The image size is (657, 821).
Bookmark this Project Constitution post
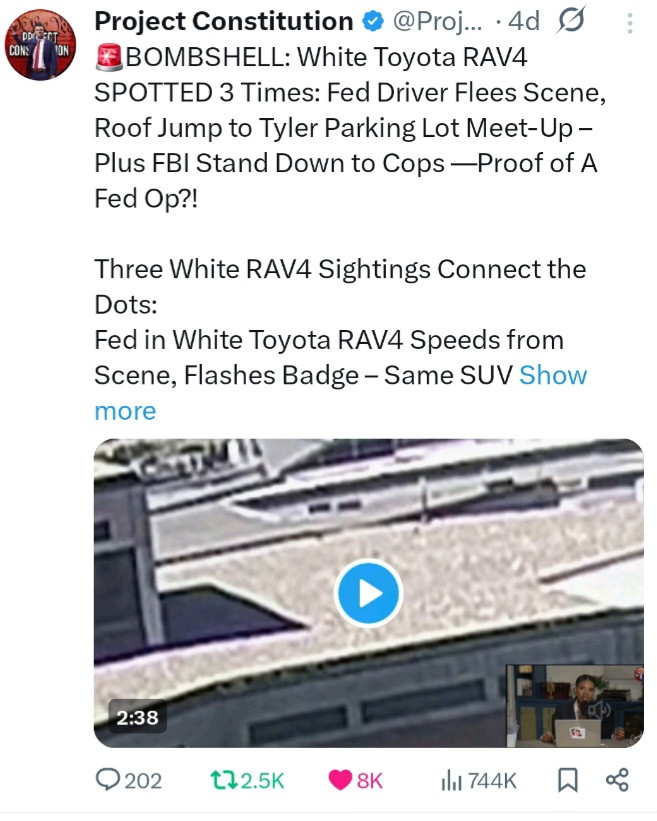coord(567,780)
